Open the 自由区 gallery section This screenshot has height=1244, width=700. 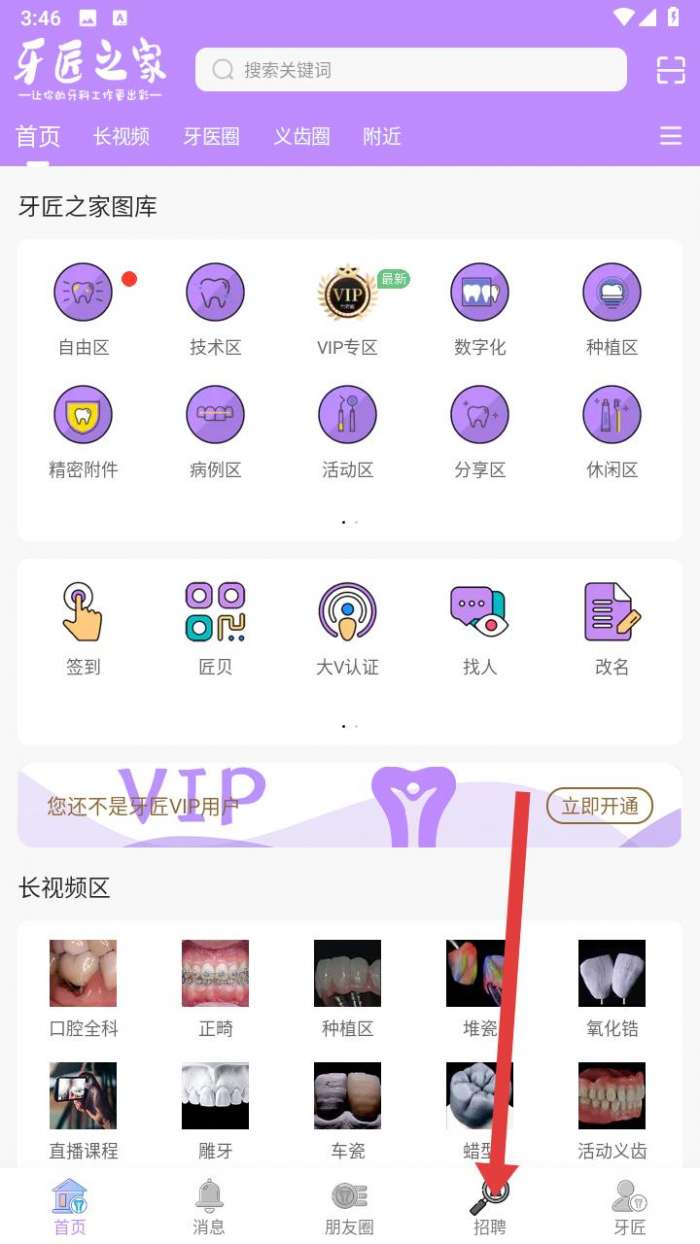pos(83,308)
